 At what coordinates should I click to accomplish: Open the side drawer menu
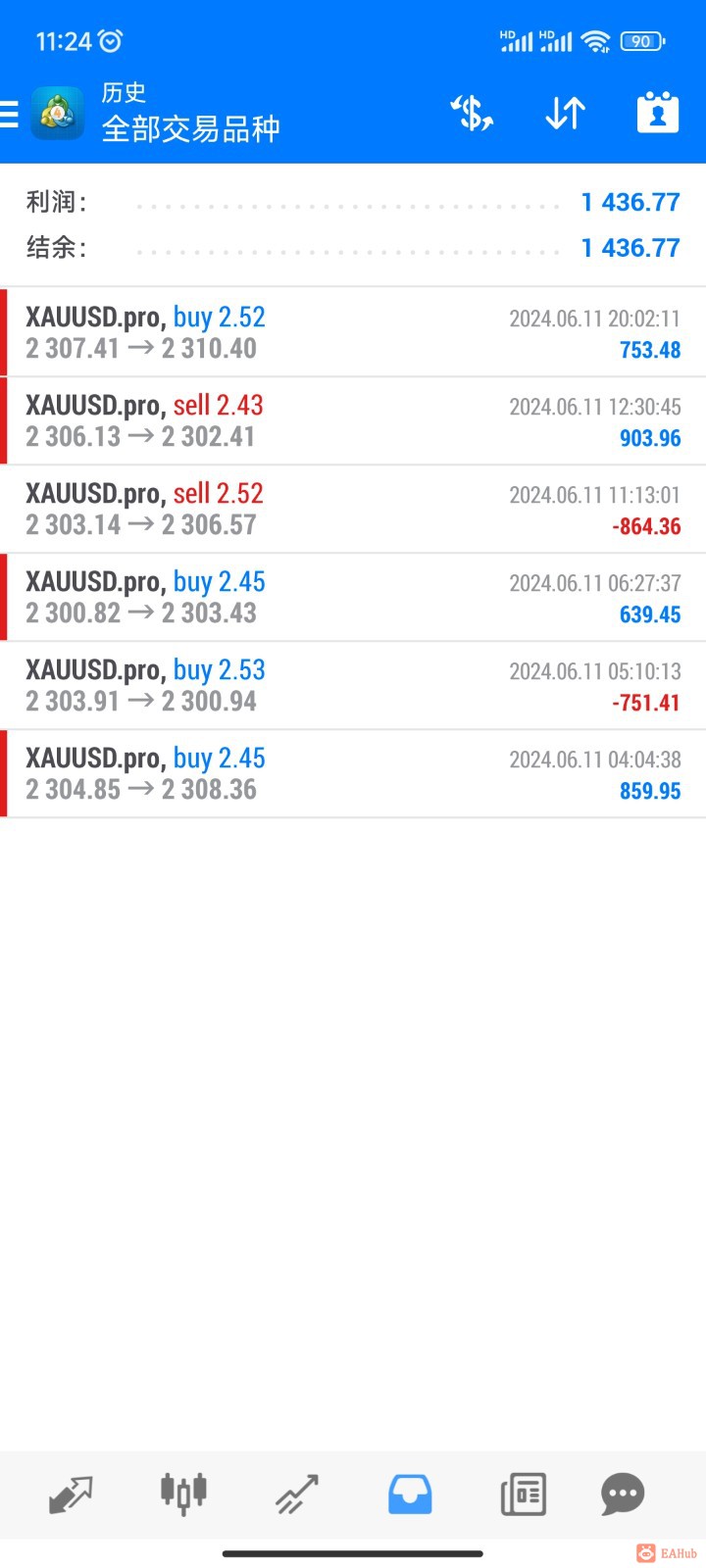point(10,115)
